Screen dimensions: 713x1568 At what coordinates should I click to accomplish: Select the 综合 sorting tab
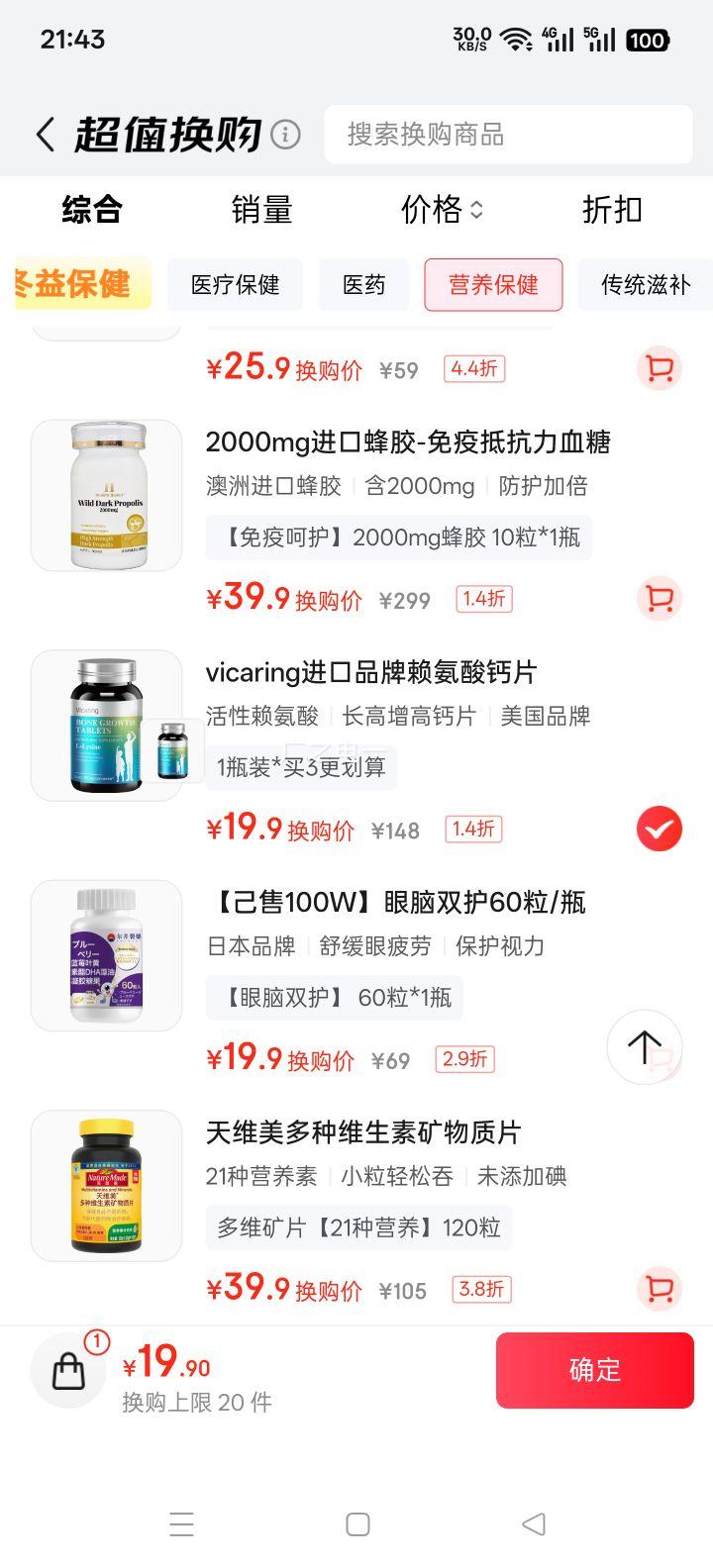click(x=93, y=210)
